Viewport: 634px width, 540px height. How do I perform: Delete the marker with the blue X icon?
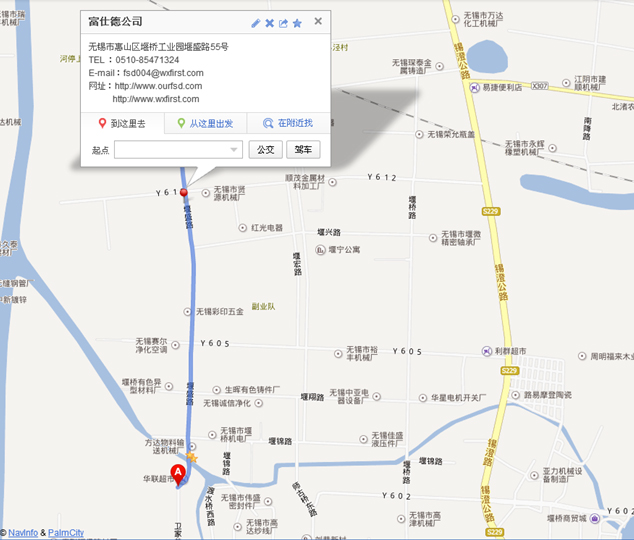pyautogui.click(x=270, y=22)
